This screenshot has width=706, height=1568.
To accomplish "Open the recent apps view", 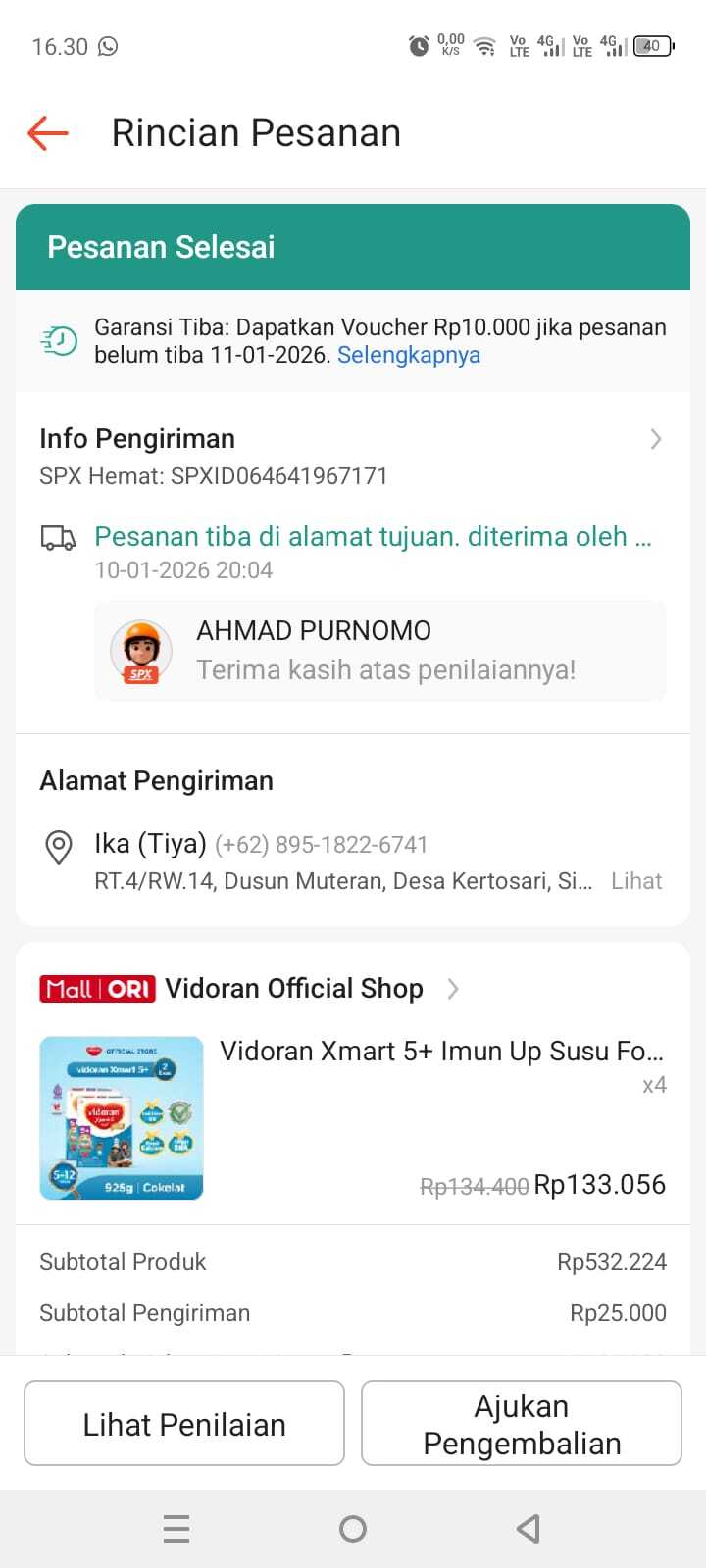I will (x=176, y=1529).
